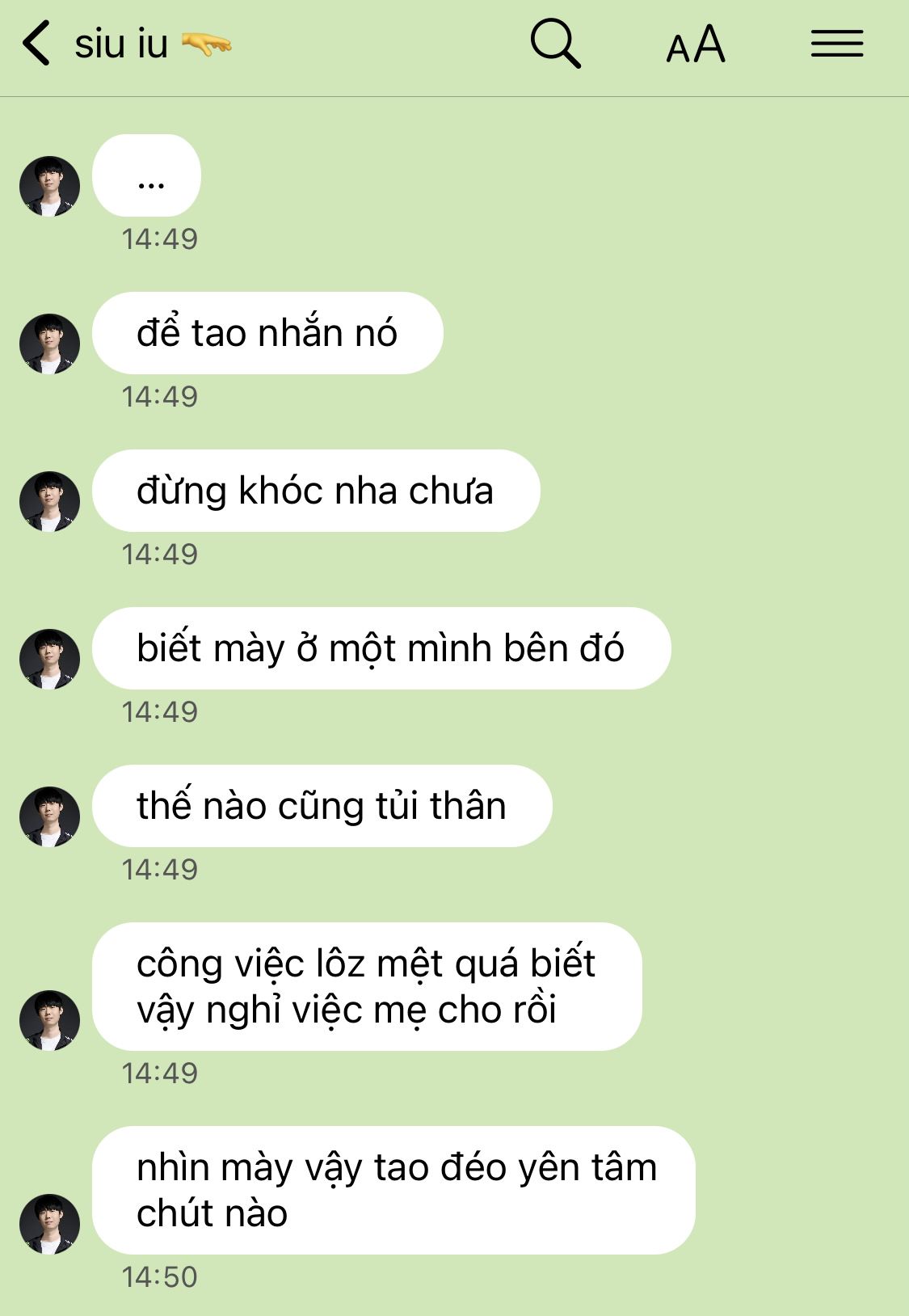The height and width of the screenshot is (1316, 909).
Task: Open the hamburger menu
Action: (x=837, y=44)
